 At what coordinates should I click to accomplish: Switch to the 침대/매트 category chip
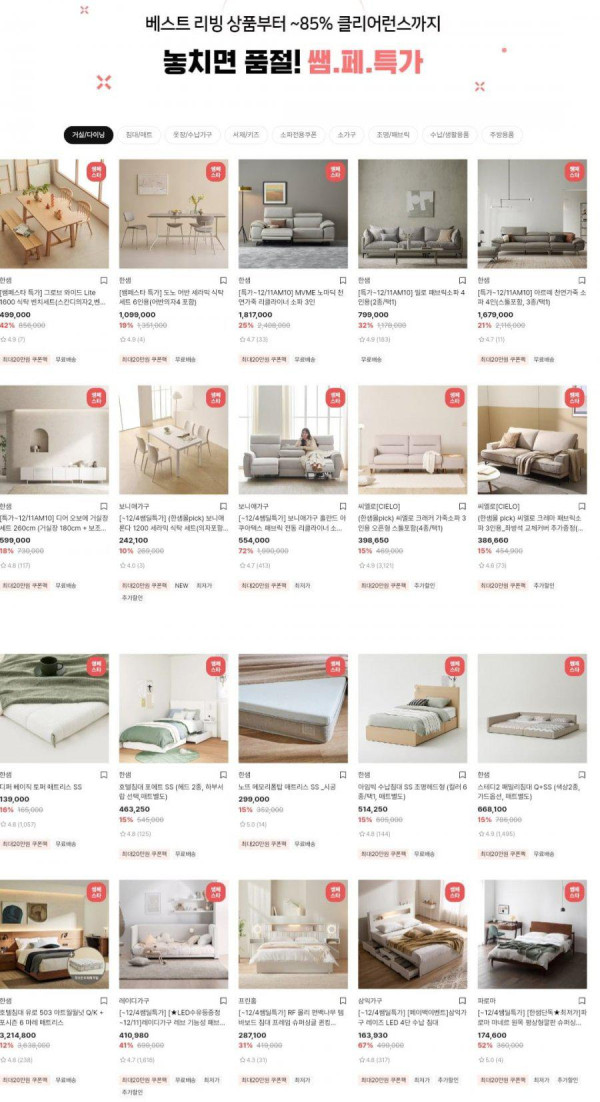140,134
